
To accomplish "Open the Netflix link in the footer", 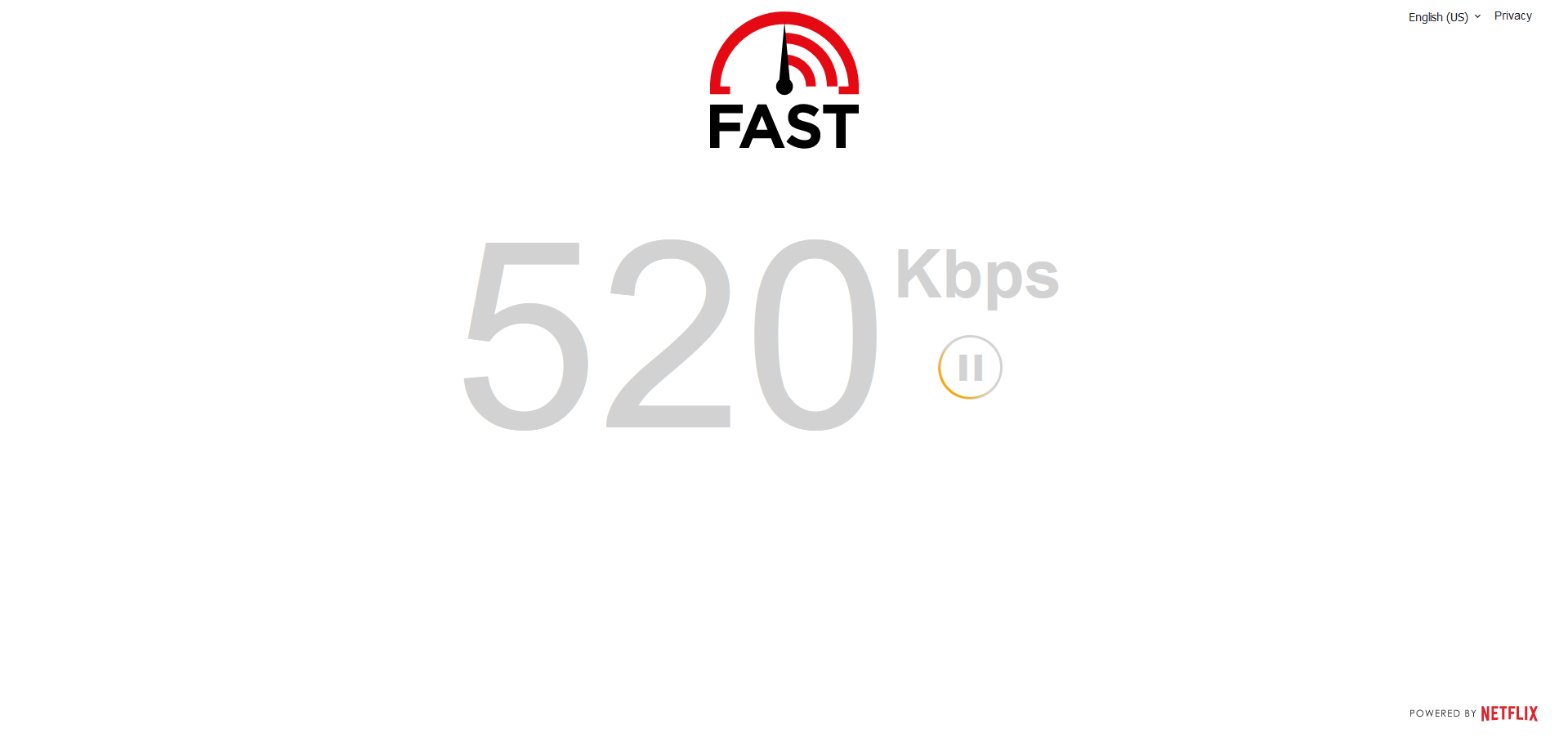I will (x=1509, y=713).
